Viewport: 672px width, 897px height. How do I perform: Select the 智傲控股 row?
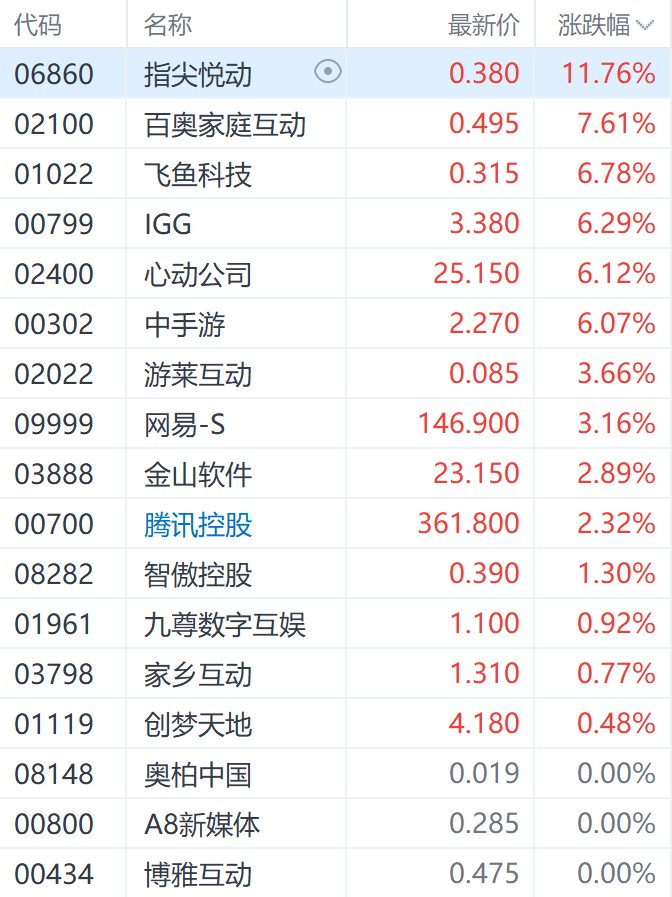198,575
